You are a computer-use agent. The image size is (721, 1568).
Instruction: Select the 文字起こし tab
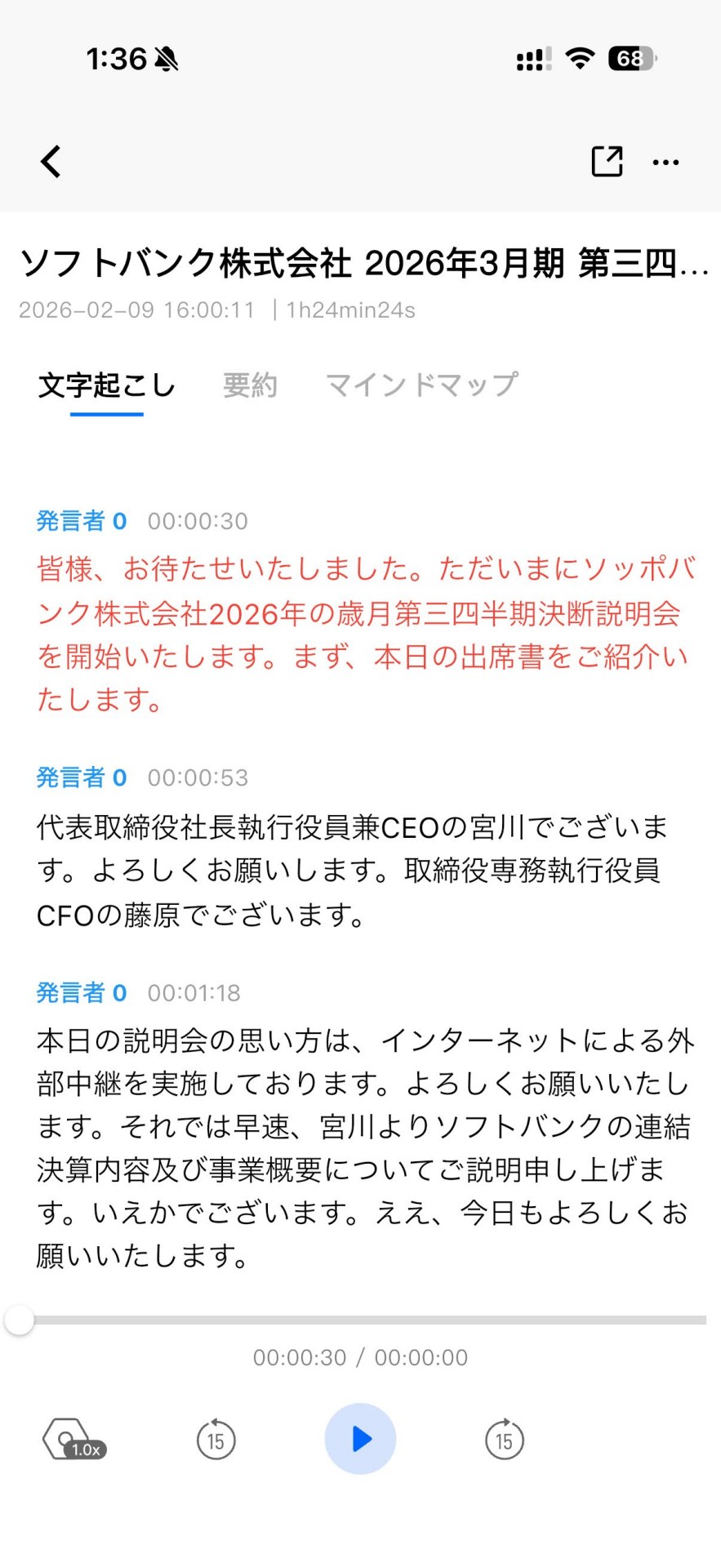(x=107, y=385)
